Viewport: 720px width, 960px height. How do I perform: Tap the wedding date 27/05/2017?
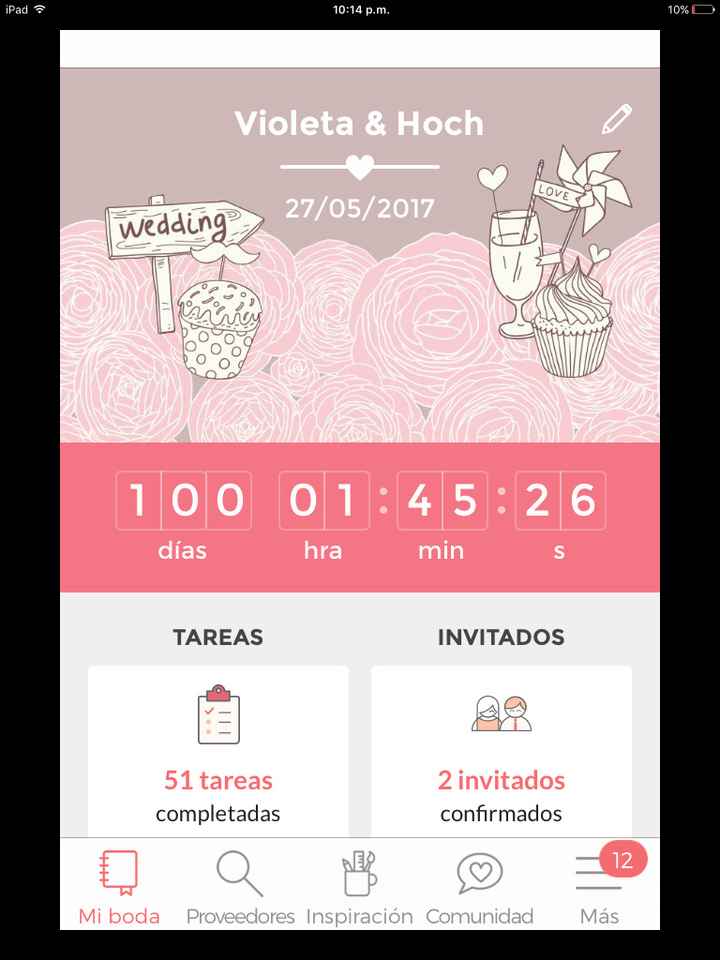click(x=360, y=208)
